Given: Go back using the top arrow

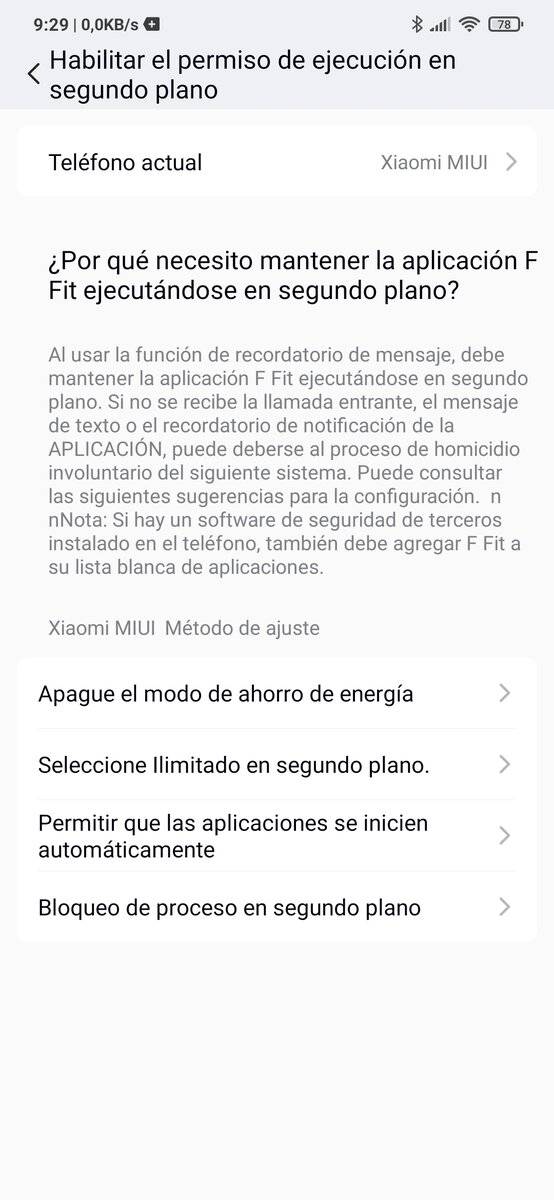Looking at the screenshot, I should click(x=34, y=75).
